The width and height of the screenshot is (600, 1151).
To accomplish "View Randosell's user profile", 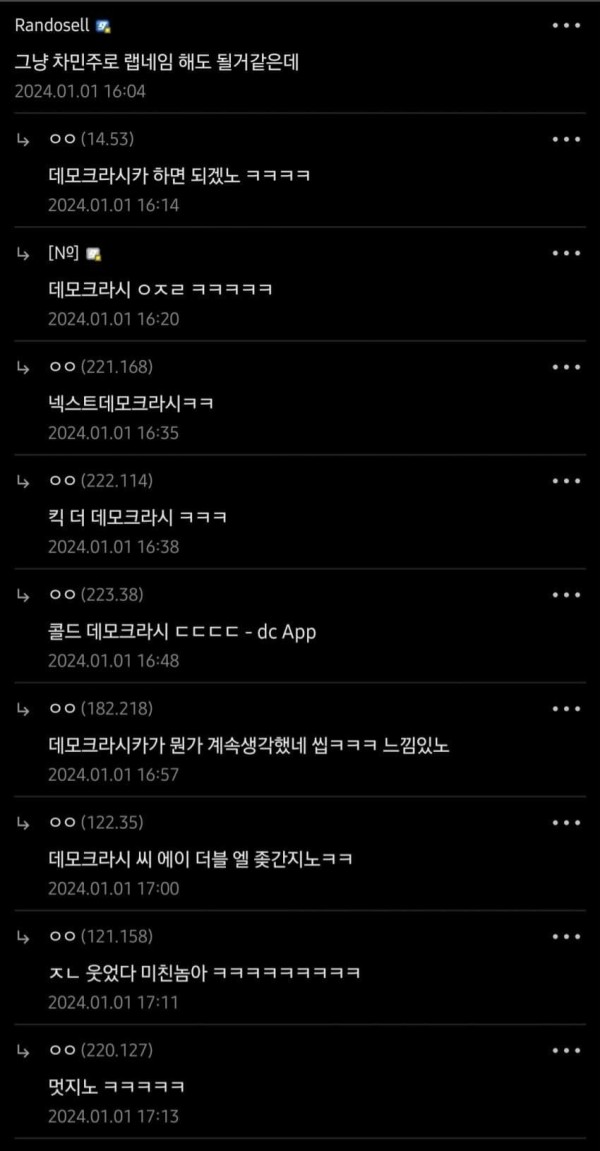I will point(52,25).
